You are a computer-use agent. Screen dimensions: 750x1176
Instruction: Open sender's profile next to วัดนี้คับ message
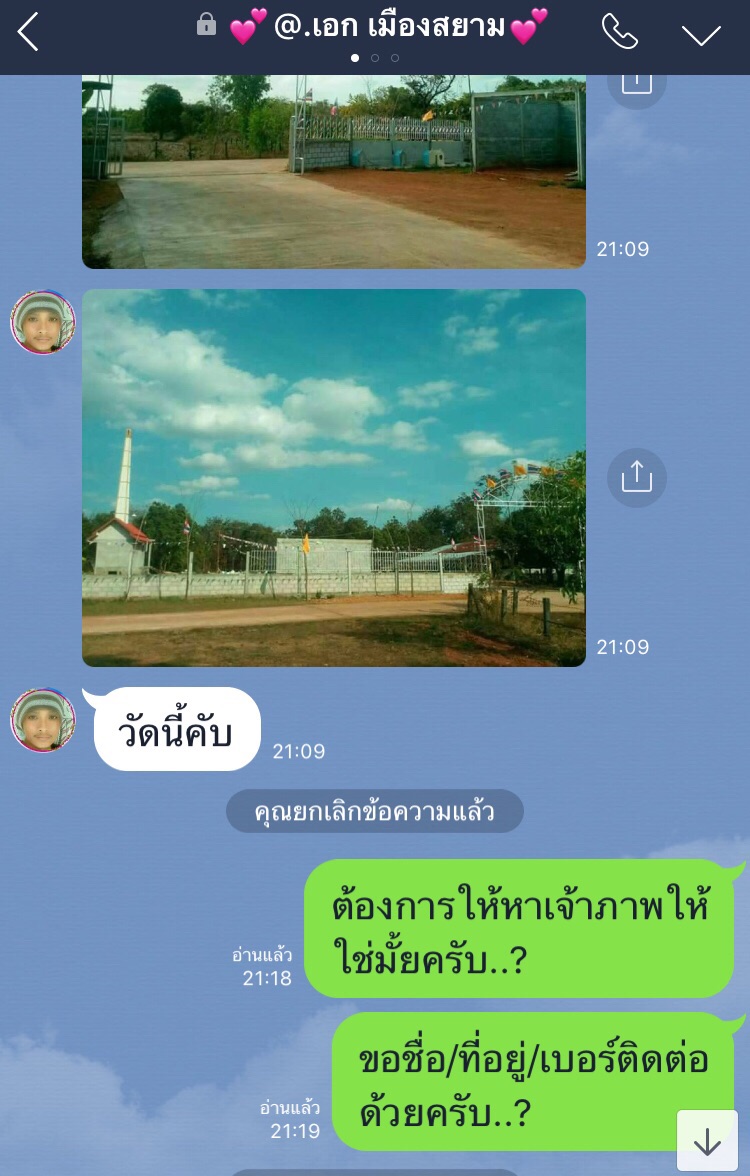(43, 720)
